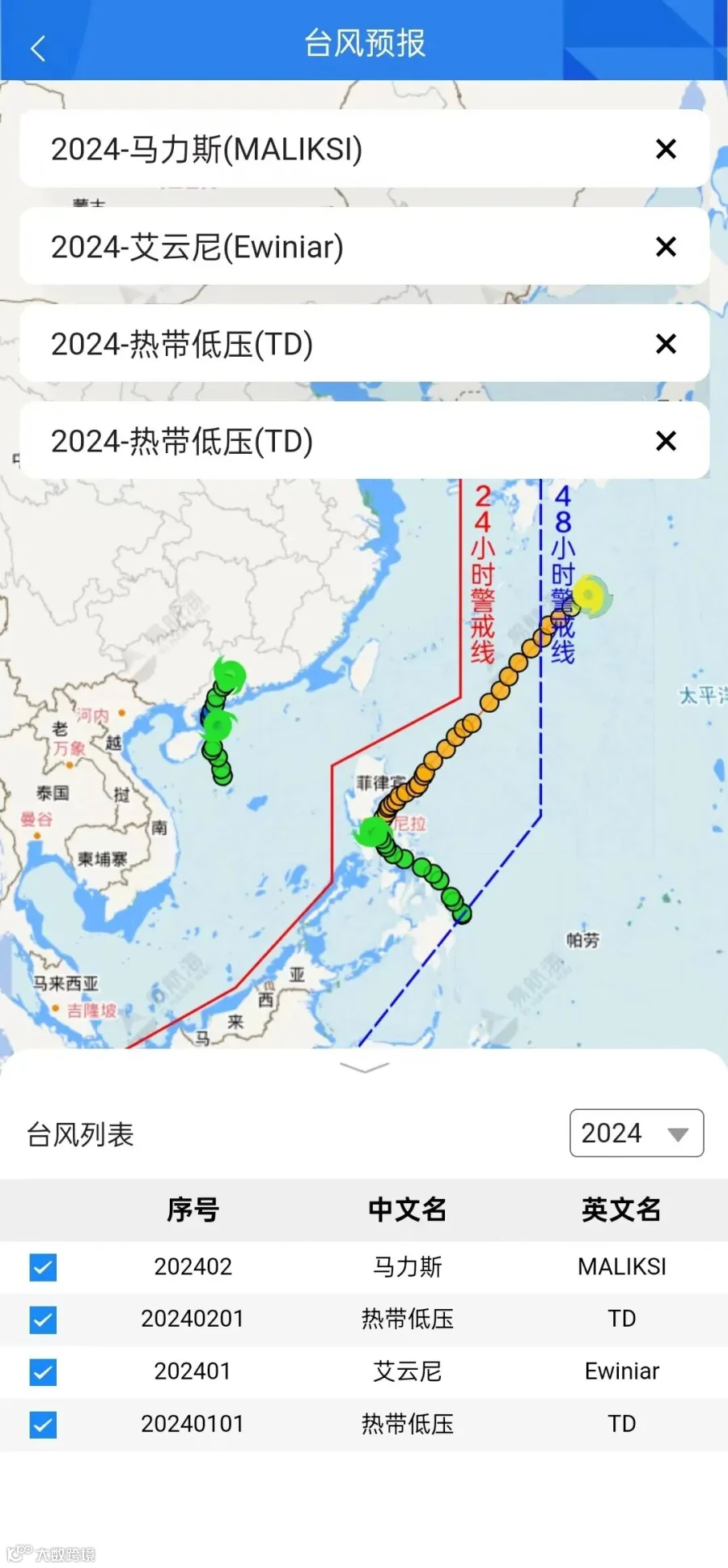Uncheck typhoon 202402 马力斯

click(x=43, y=1267)
